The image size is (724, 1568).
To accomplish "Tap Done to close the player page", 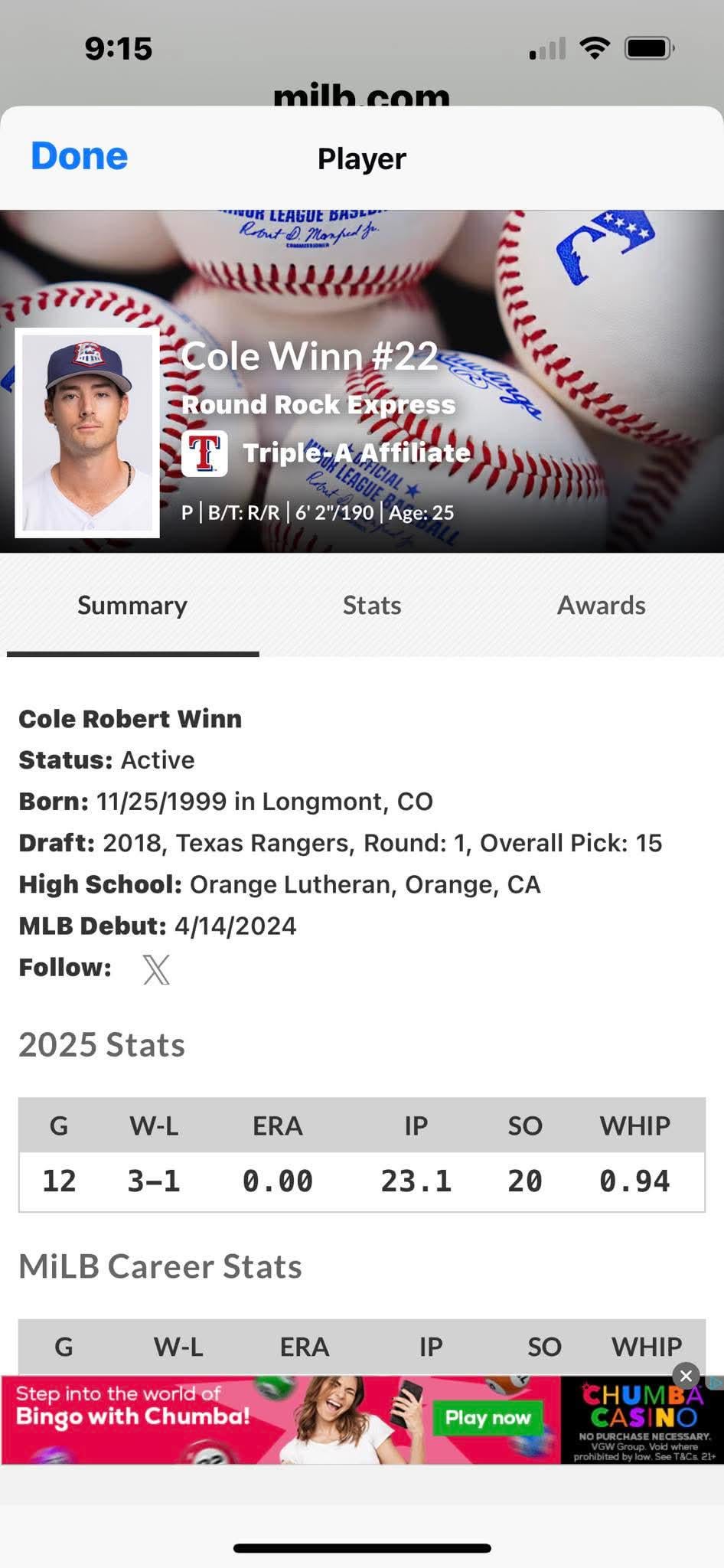I will click(x=79, y=157).
